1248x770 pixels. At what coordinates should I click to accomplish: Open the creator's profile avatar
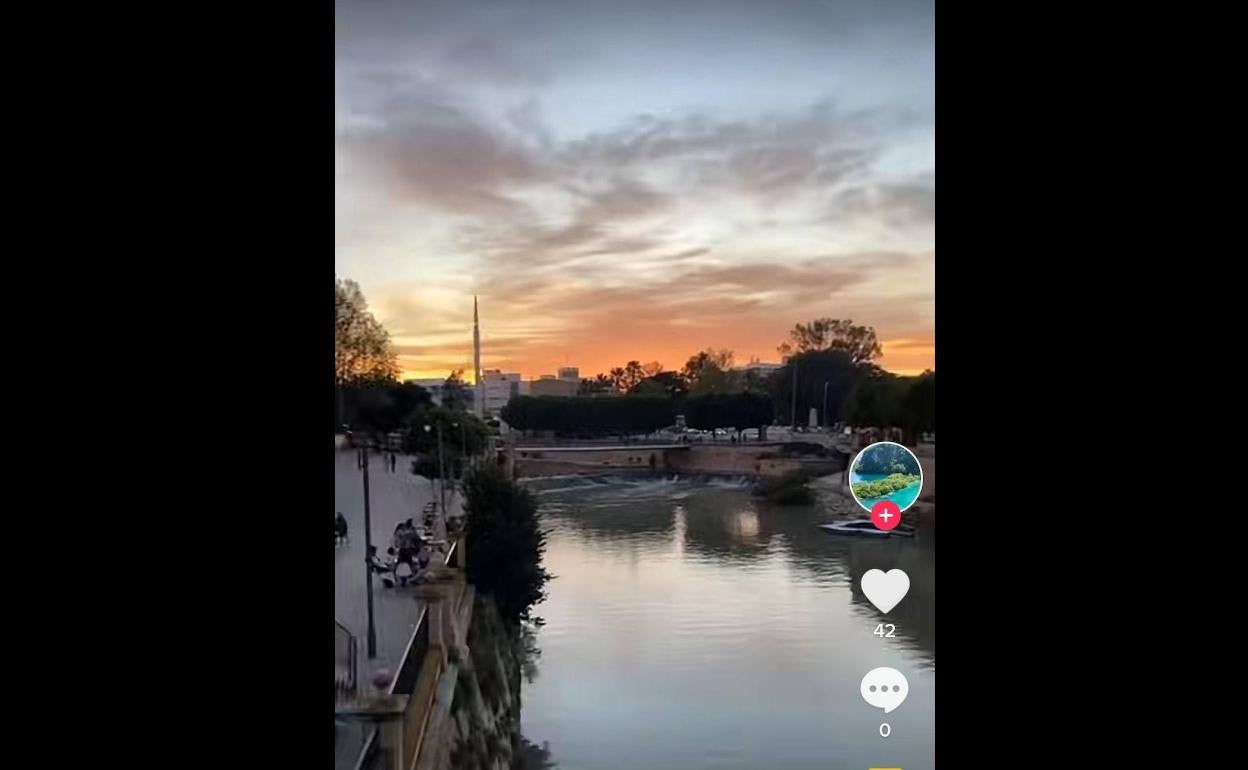pos(885,476)
